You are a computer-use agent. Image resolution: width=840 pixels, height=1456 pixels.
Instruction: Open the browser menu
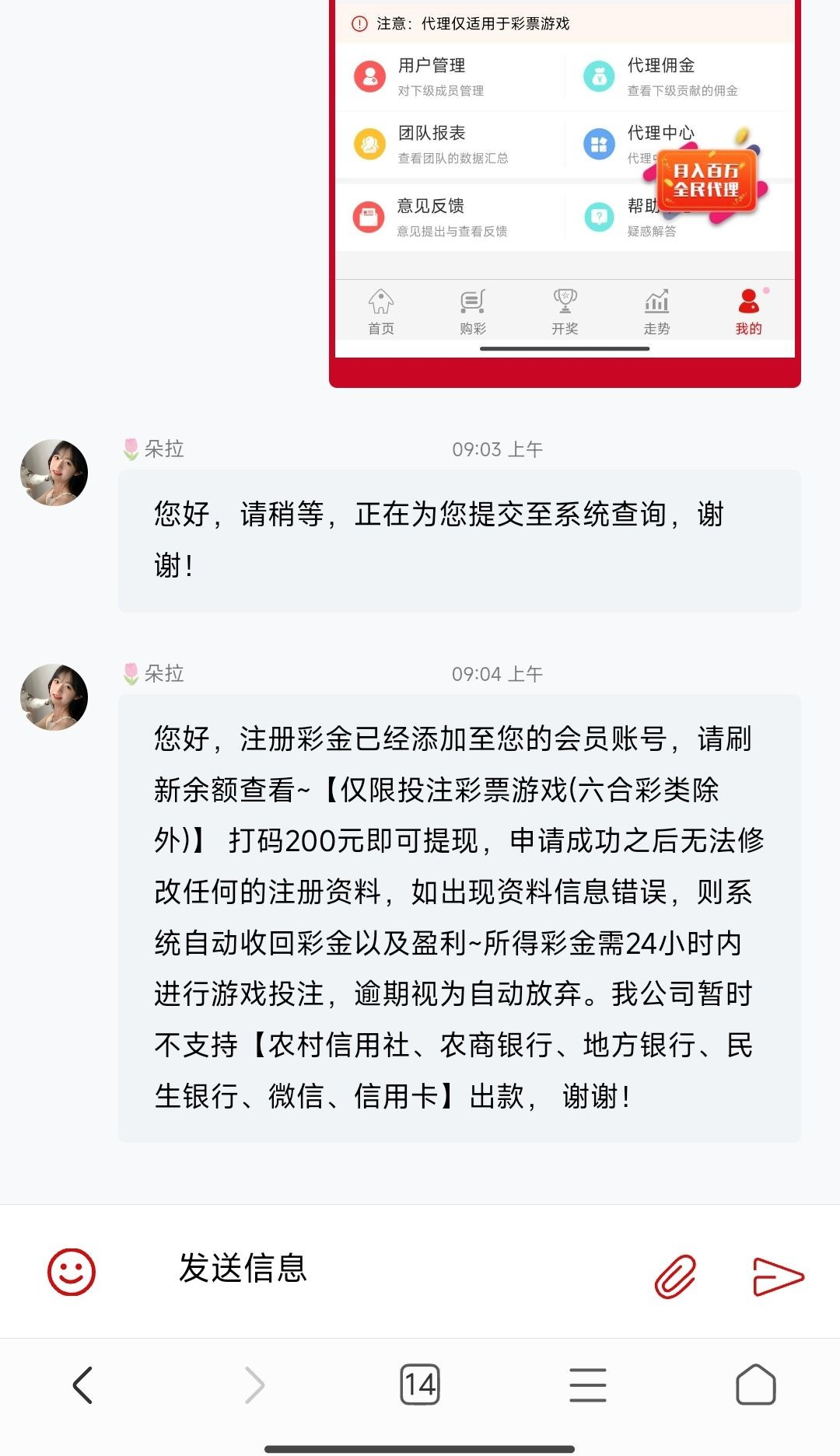(587, 1384)
